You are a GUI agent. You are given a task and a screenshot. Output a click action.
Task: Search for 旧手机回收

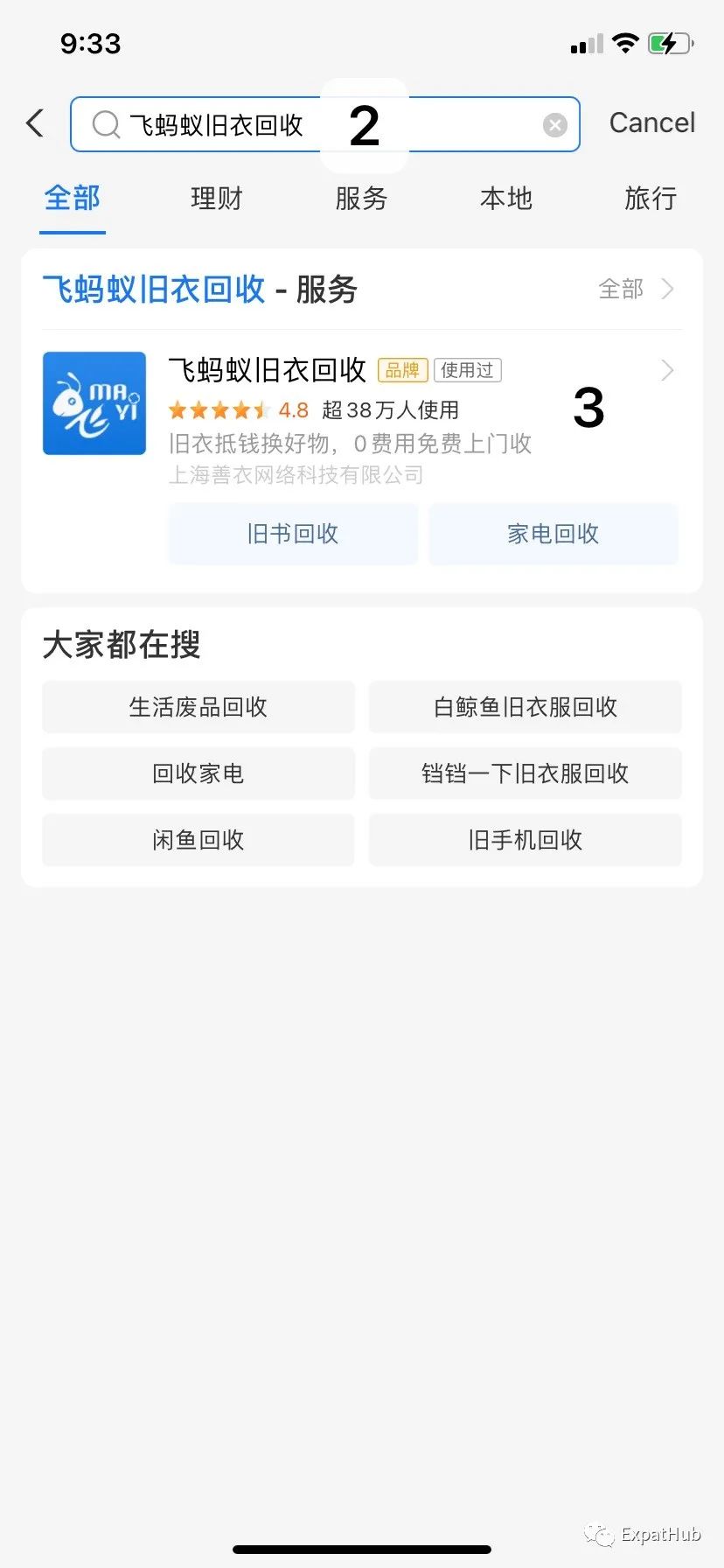(526, 840)
